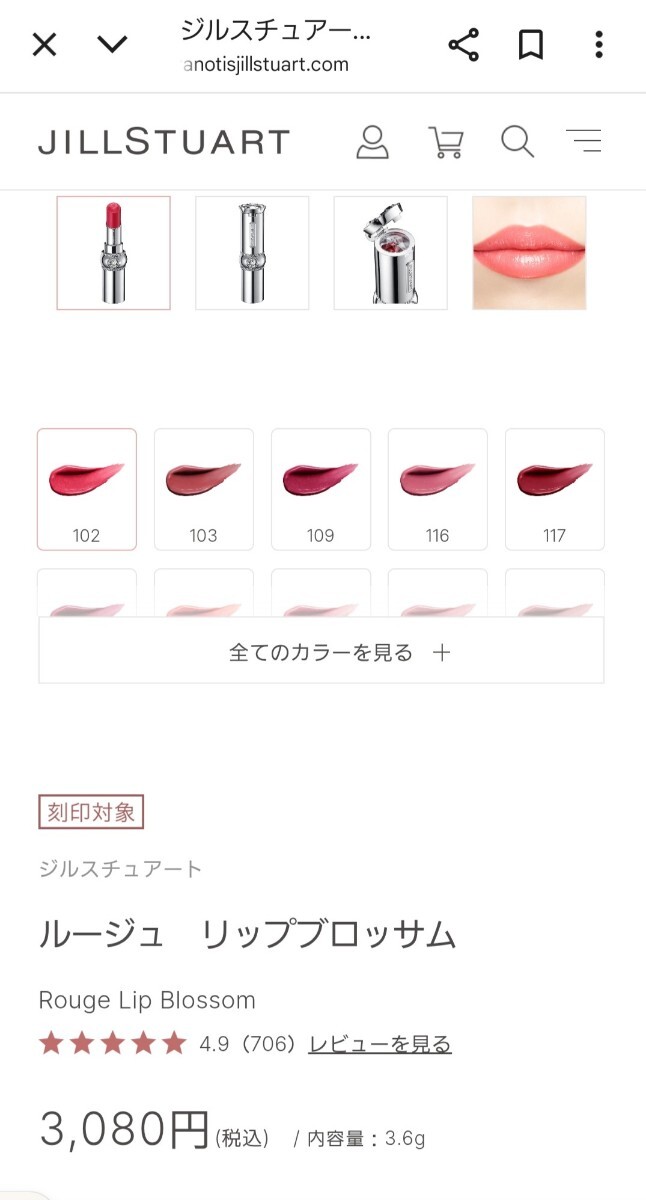
Task: View the closed lipstick case image
Action: click(252, 253)
